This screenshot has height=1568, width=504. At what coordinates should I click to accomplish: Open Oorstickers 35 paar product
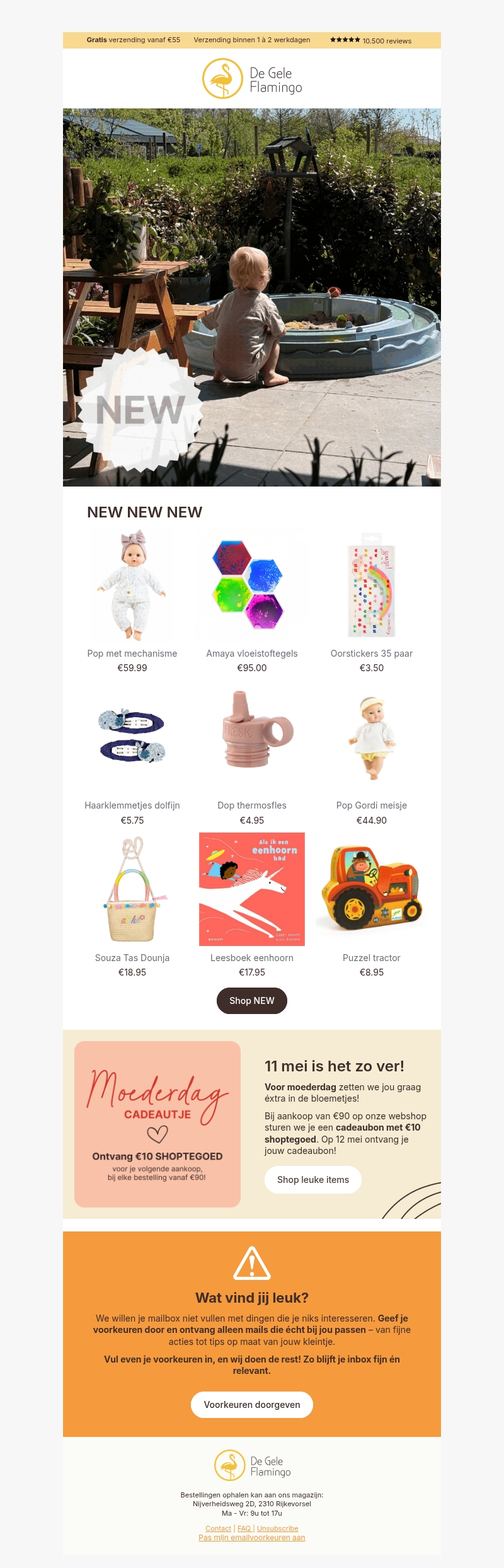(372, 585)
